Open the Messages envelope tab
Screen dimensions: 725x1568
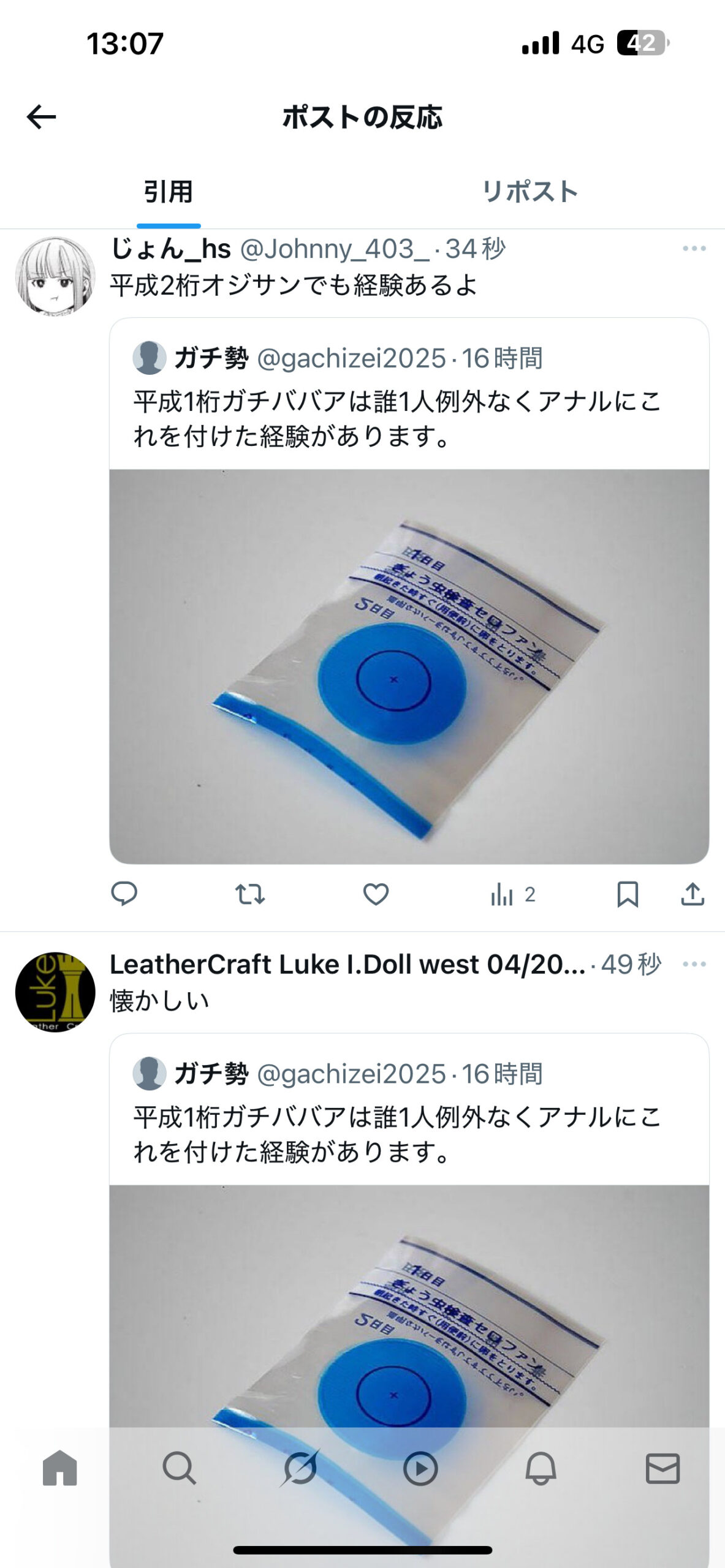[662, 1468]
